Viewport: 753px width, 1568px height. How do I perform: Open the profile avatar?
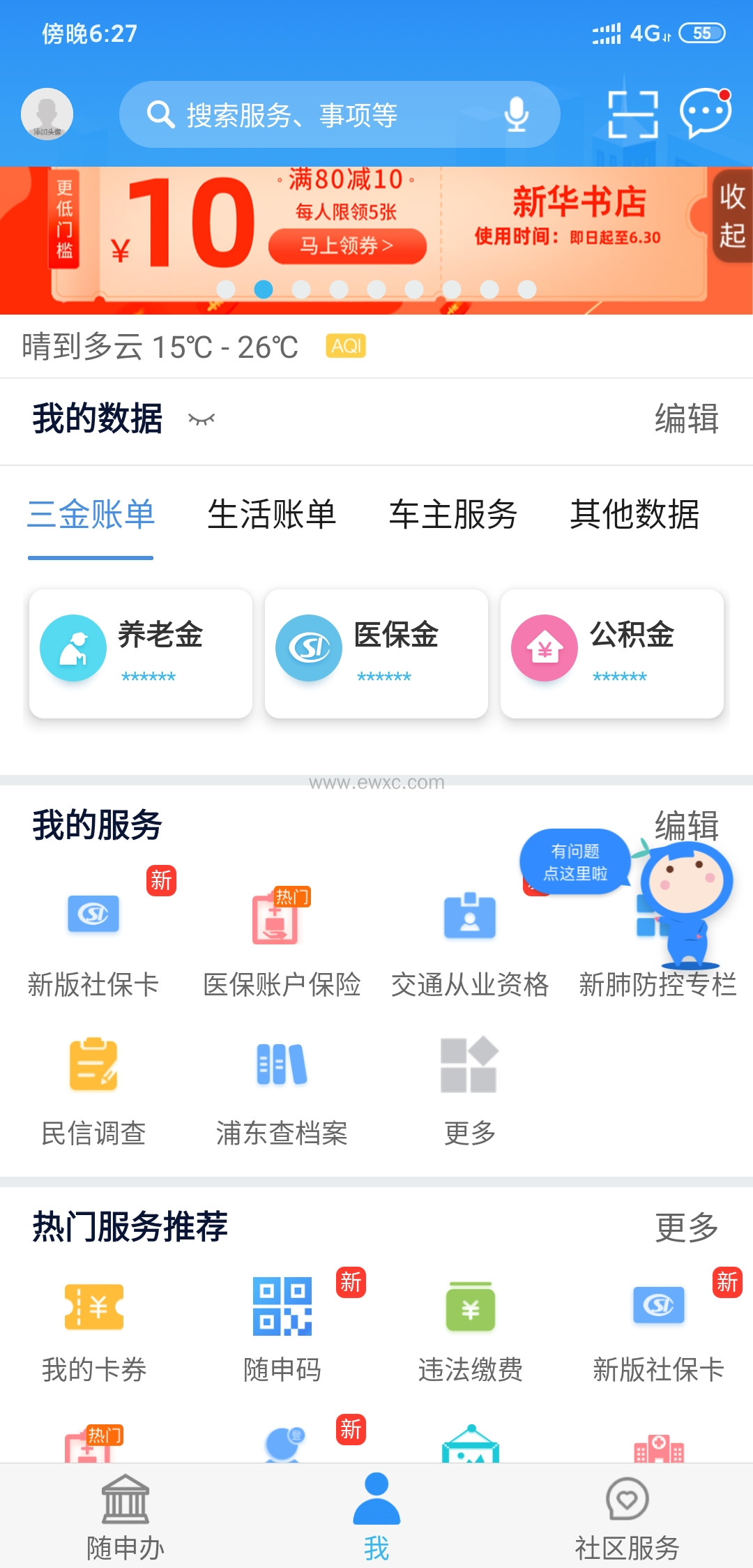click(47, 114)
